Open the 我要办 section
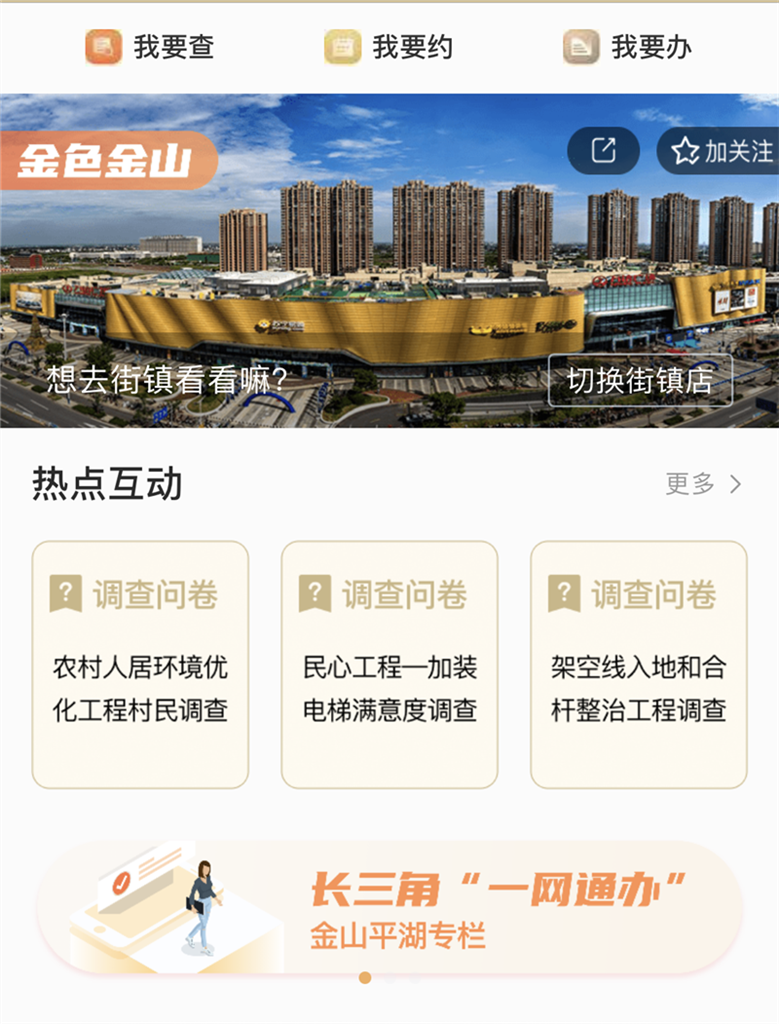The height and width of the screenshot is (1024, 779). 627,46
